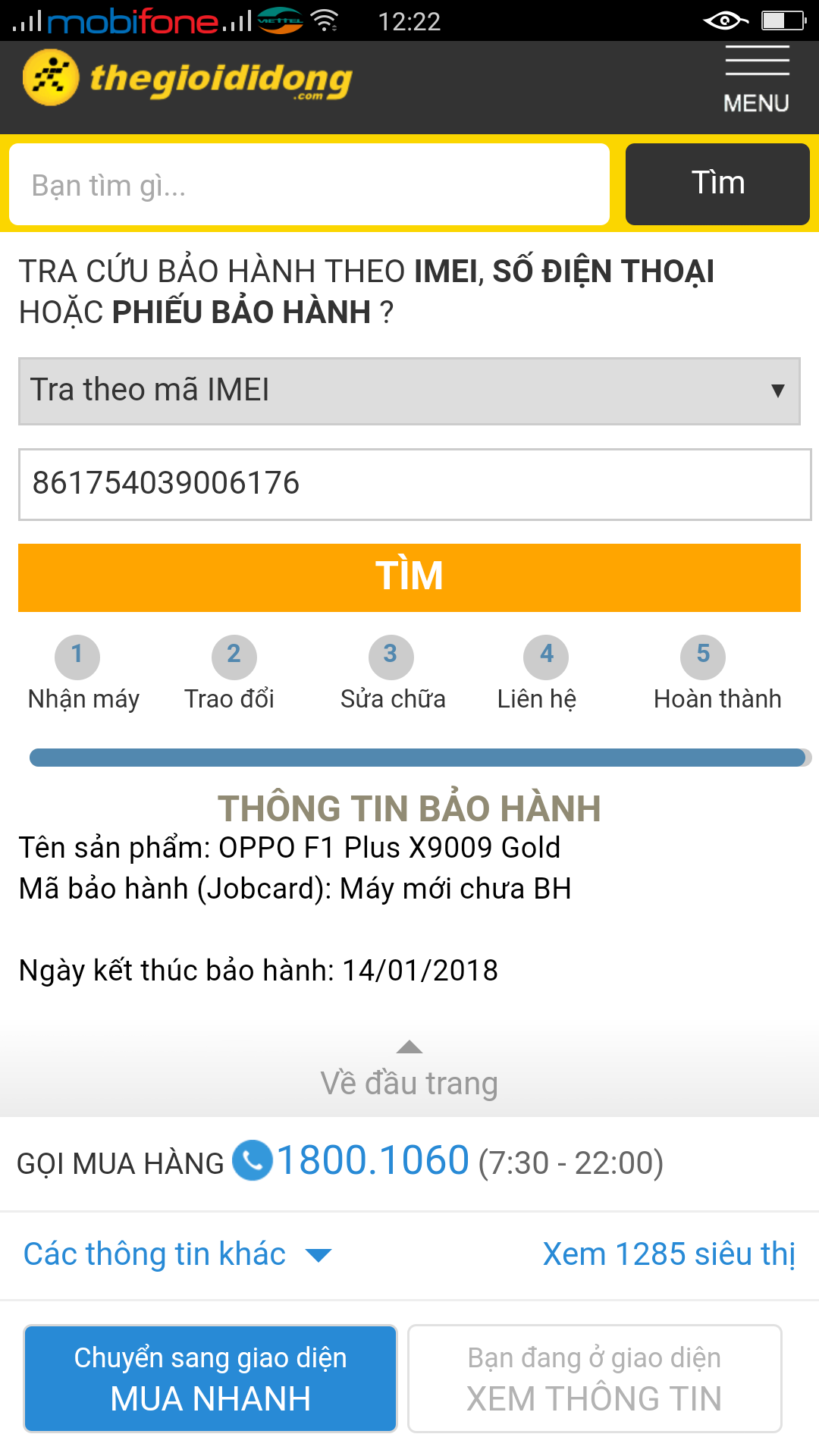Open the MENU drawer
819x1456 pixels.
(756, 80)
